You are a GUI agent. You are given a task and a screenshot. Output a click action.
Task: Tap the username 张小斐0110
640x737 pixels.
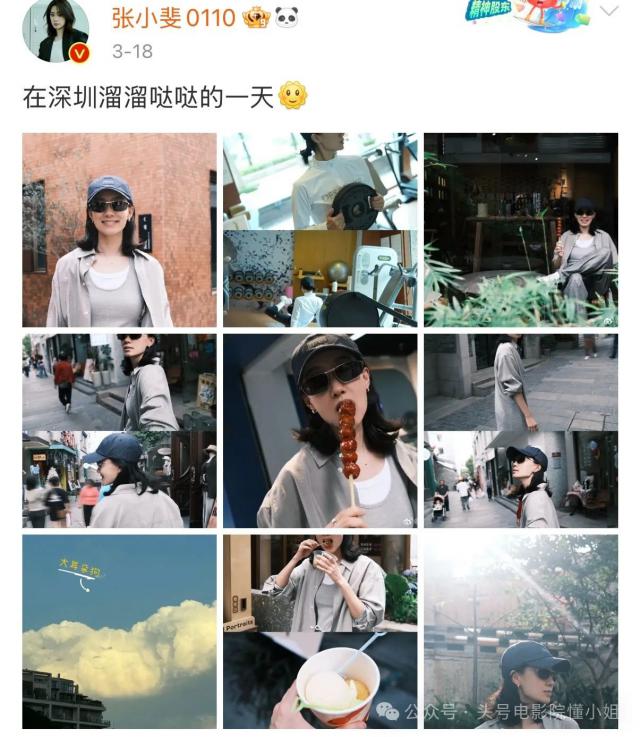coord(173,17)
